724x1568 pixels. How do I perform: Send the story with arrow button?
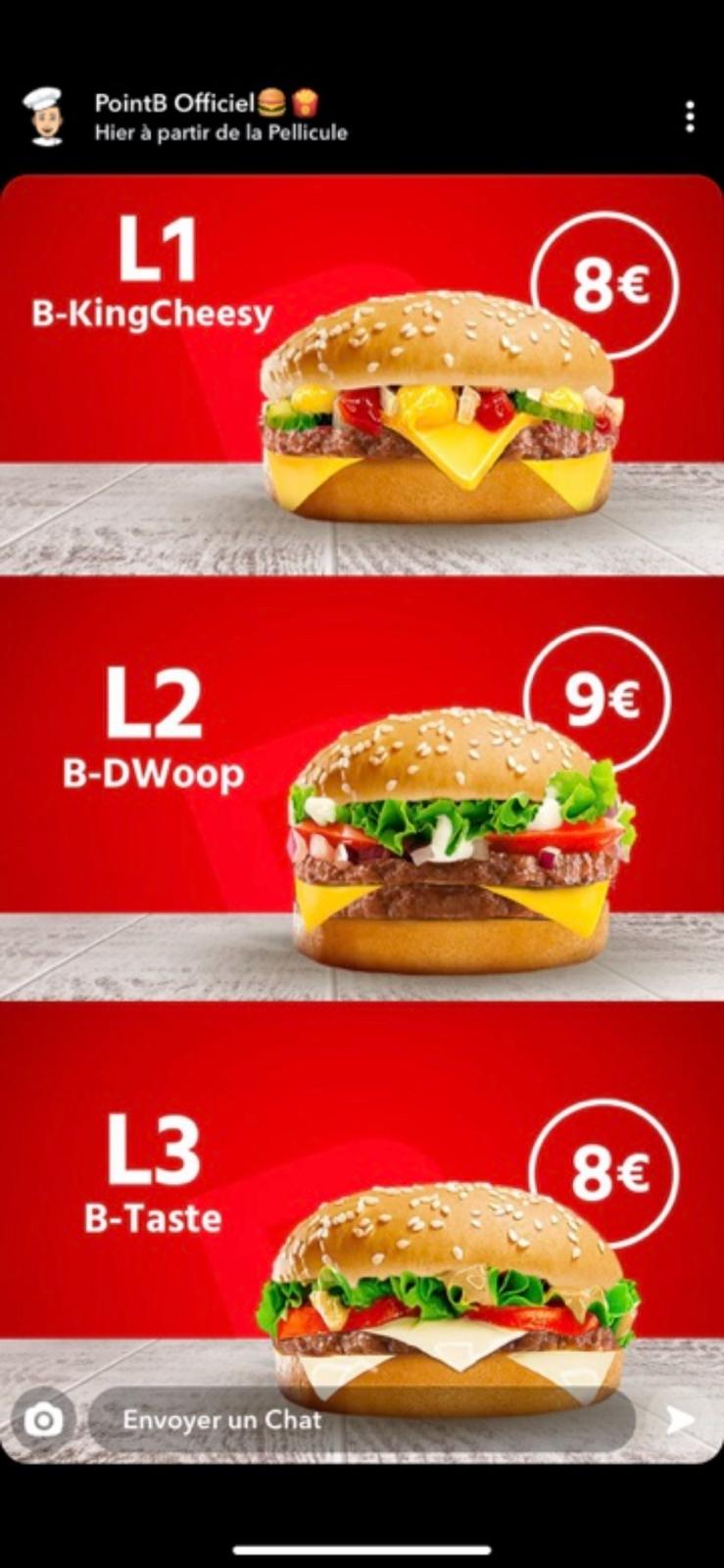[680, 1419]
